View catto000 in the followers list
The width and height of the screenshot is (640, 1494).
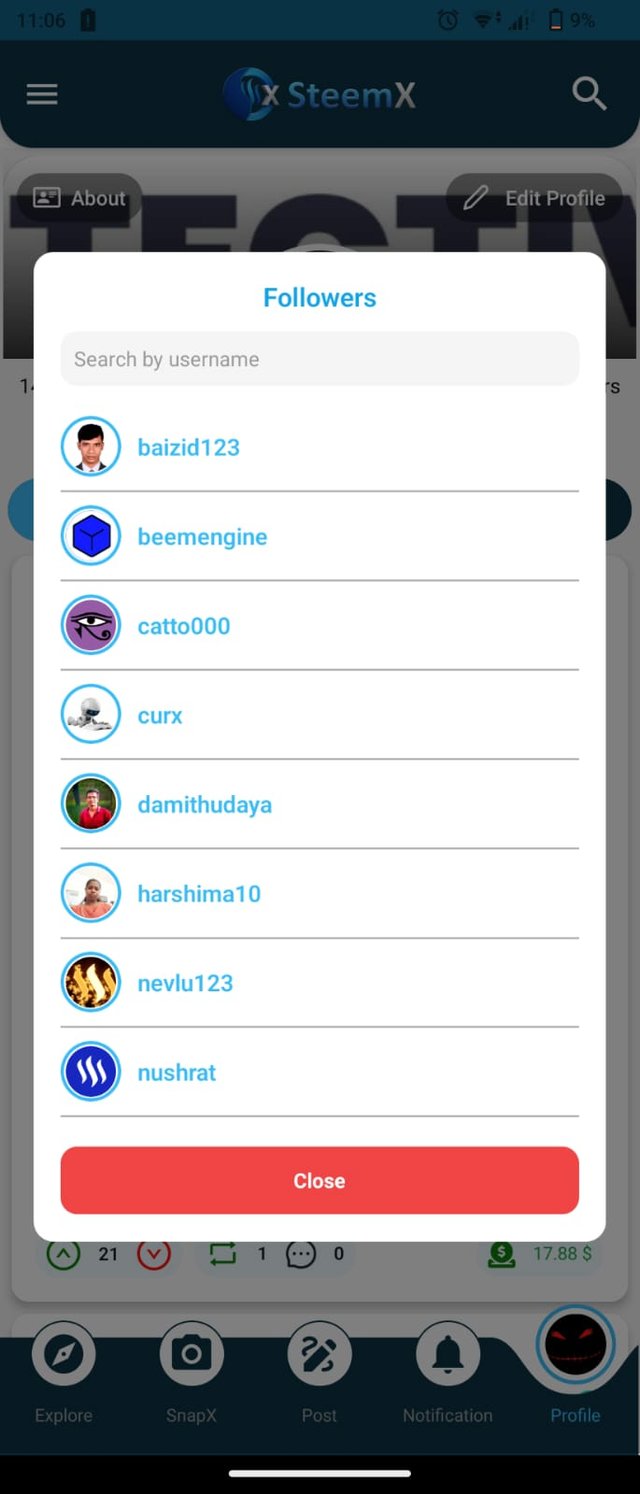[x=183, y=626]
